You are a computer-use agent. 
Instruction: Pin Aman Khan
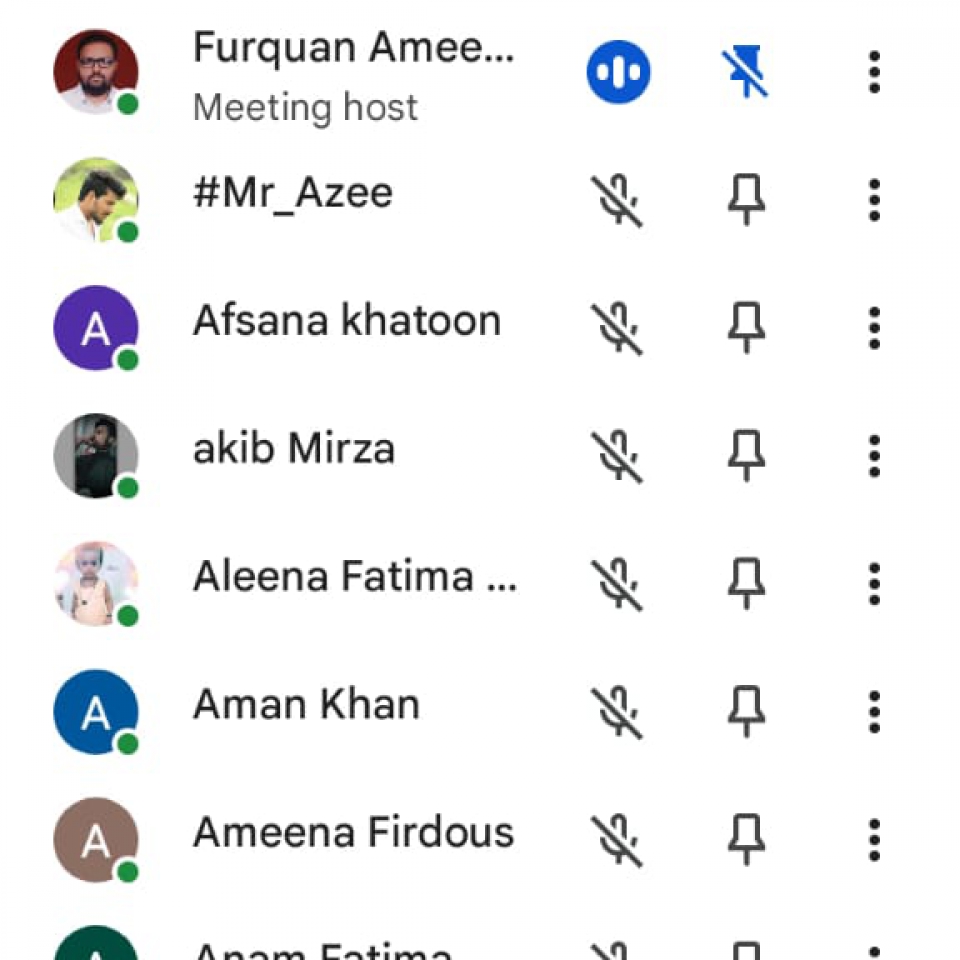click(746, 712)
